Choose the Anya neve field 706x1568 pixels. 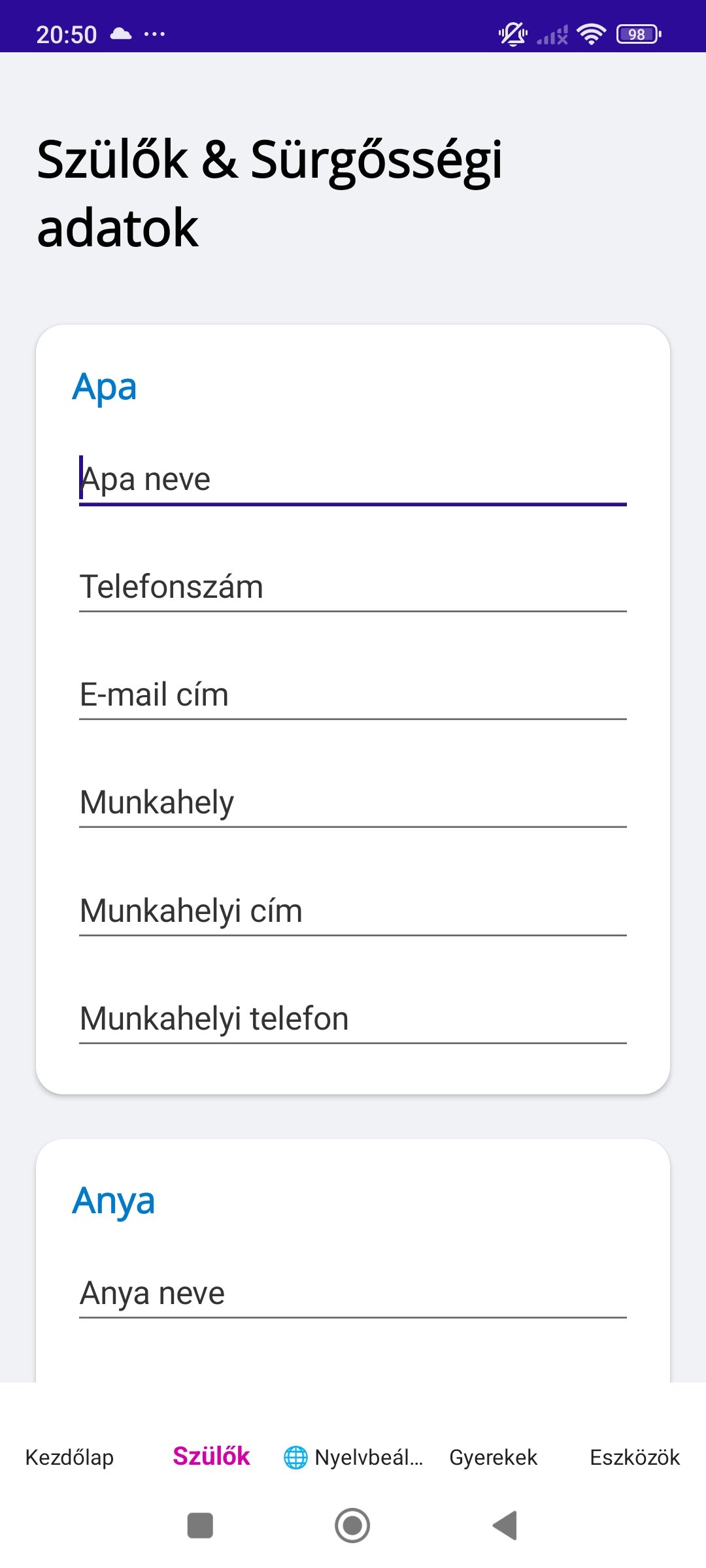[353, 1294]
